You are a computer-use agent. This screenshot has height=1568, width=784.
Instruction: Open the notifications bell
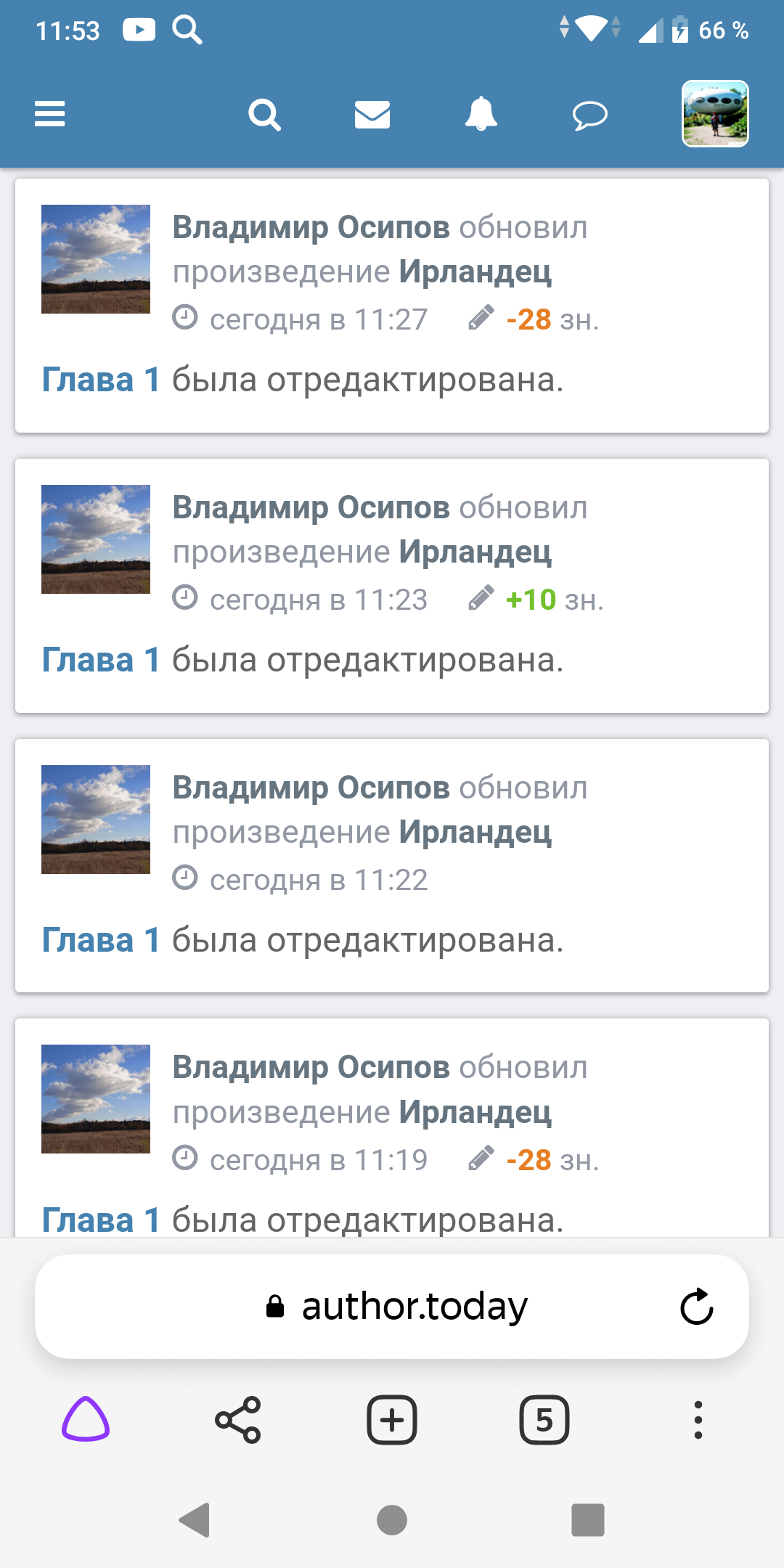[481, 115]
